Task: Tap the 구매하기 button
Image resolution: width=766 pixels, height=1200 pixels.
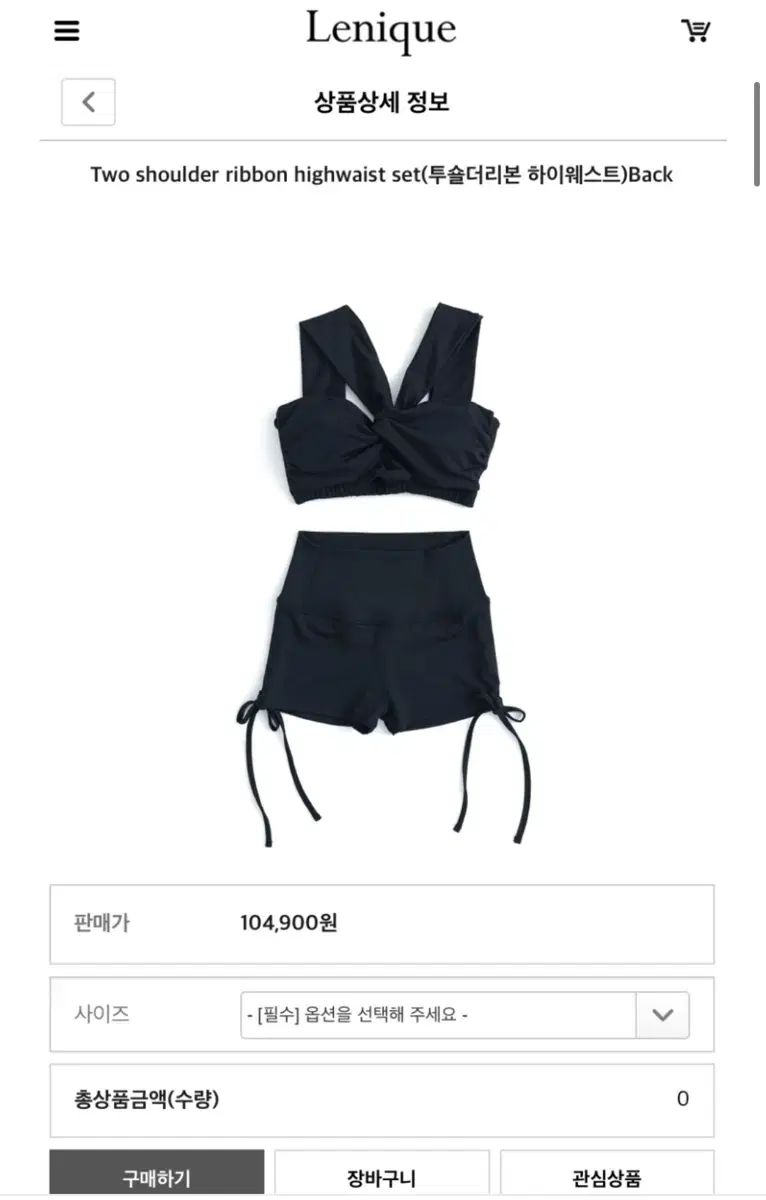Action: tap(157, 1176)
